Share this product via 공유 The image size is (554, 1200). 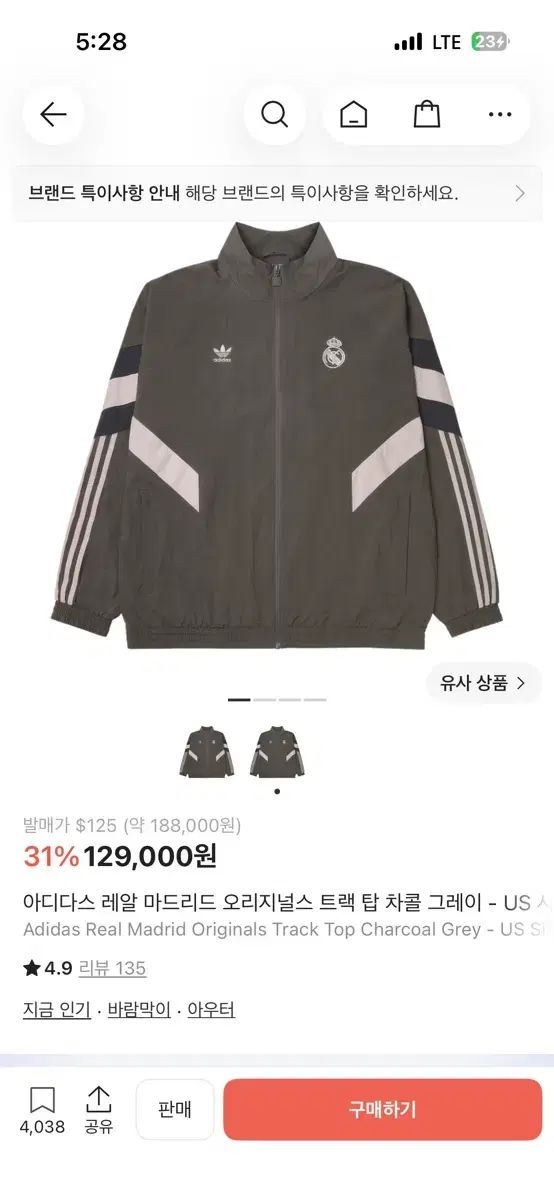point(98,1111)
